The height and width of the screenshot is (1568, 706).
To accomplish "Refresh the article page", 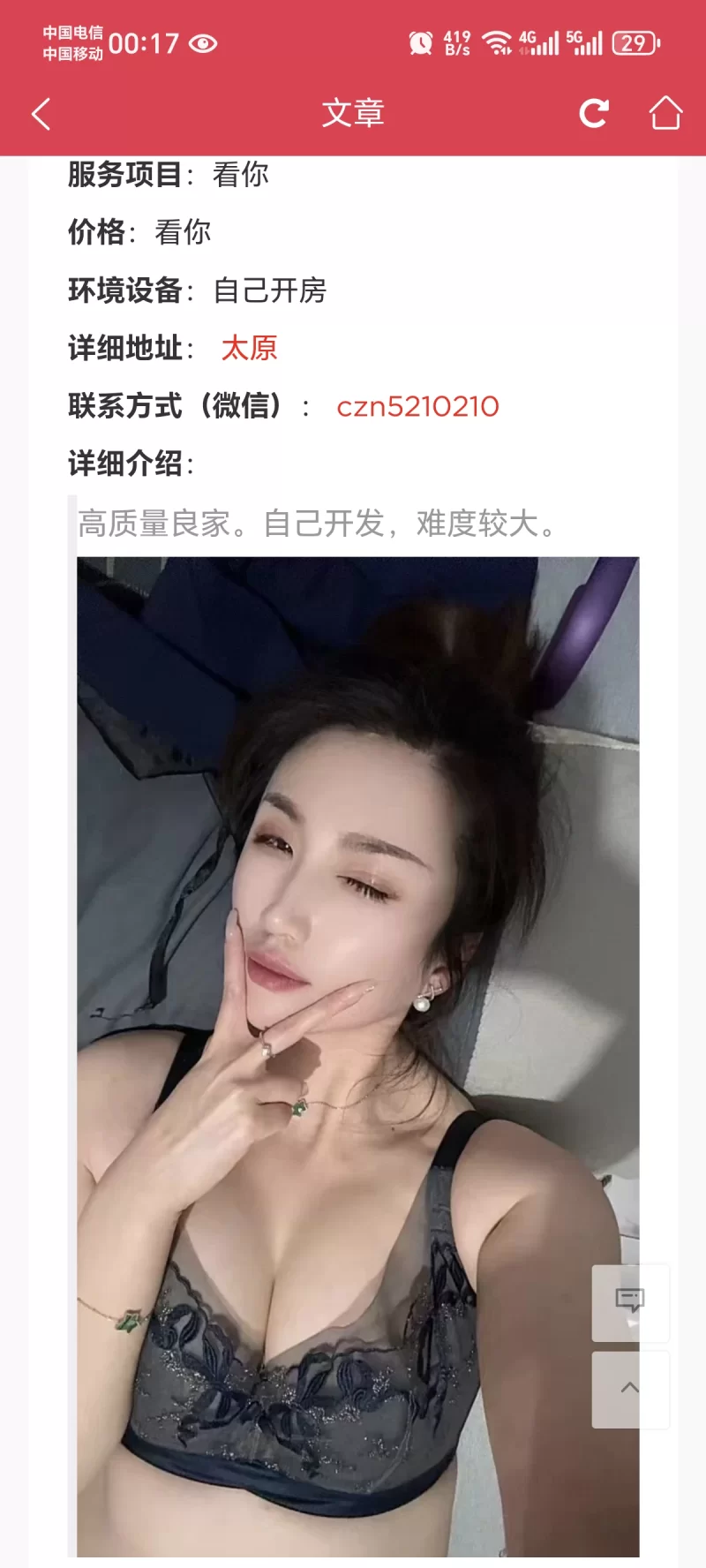I will [x=594, y=114].
